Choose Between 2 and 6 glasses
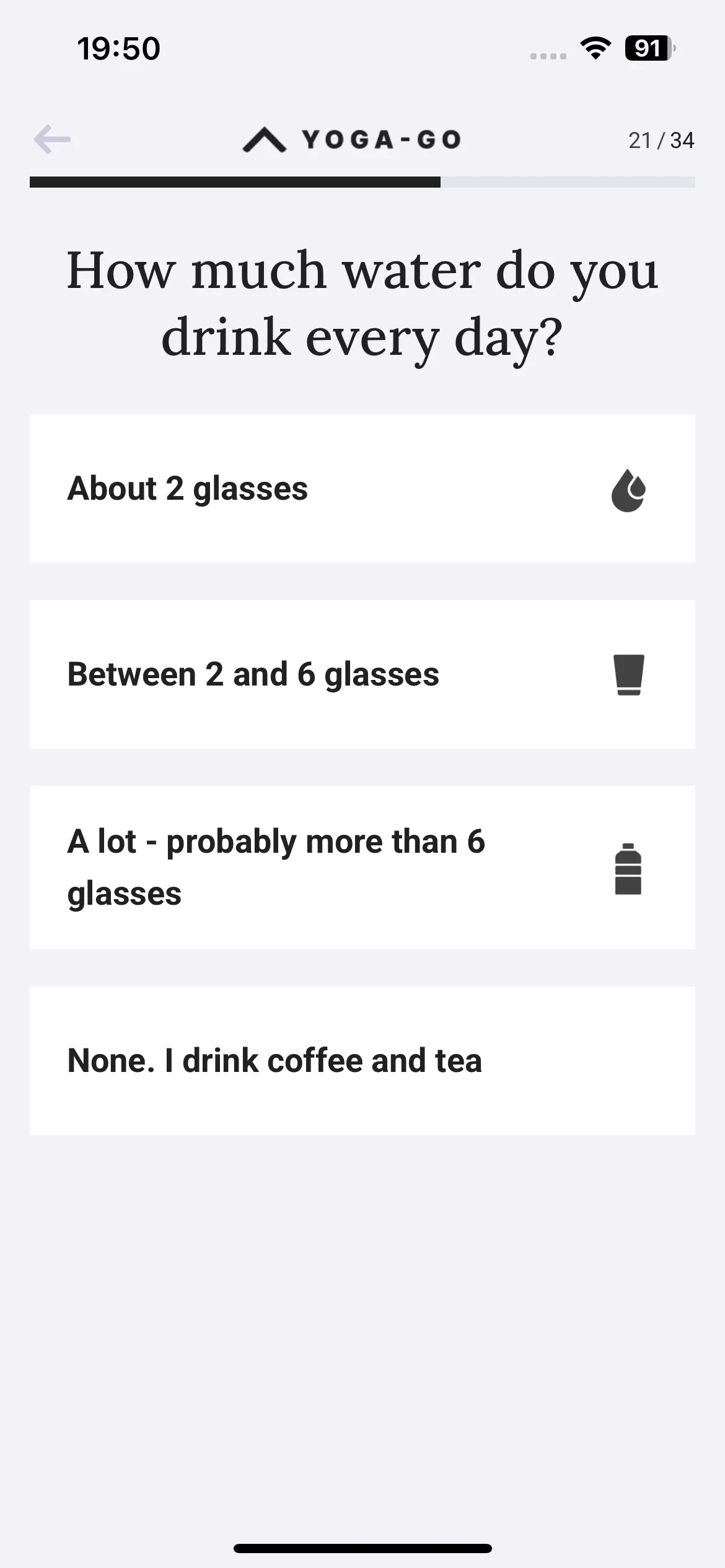This screenshot has width=725, height=1568. pos(362,674)
